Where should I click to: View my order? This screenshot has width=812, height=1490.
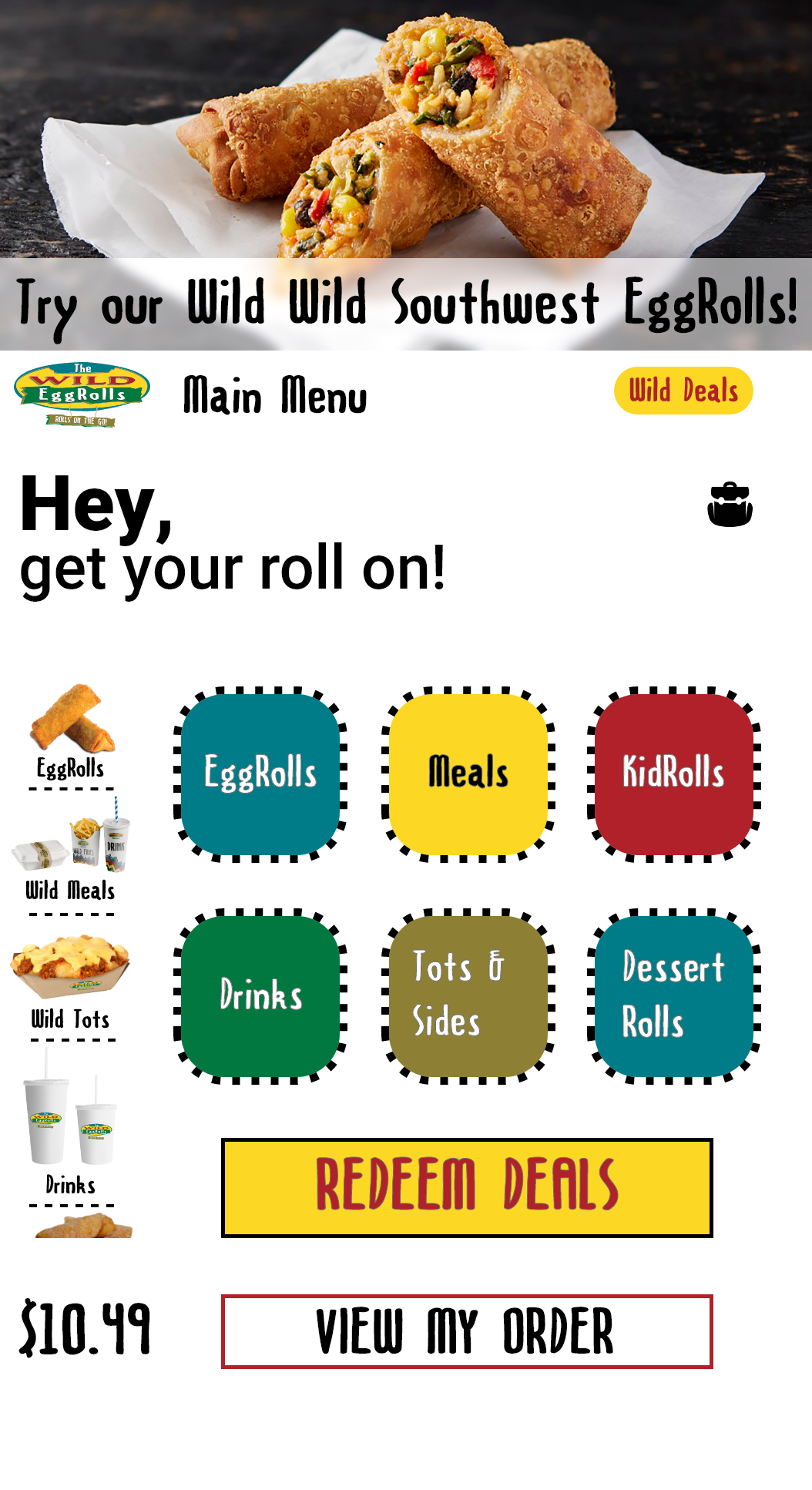tap(467, 1331)
